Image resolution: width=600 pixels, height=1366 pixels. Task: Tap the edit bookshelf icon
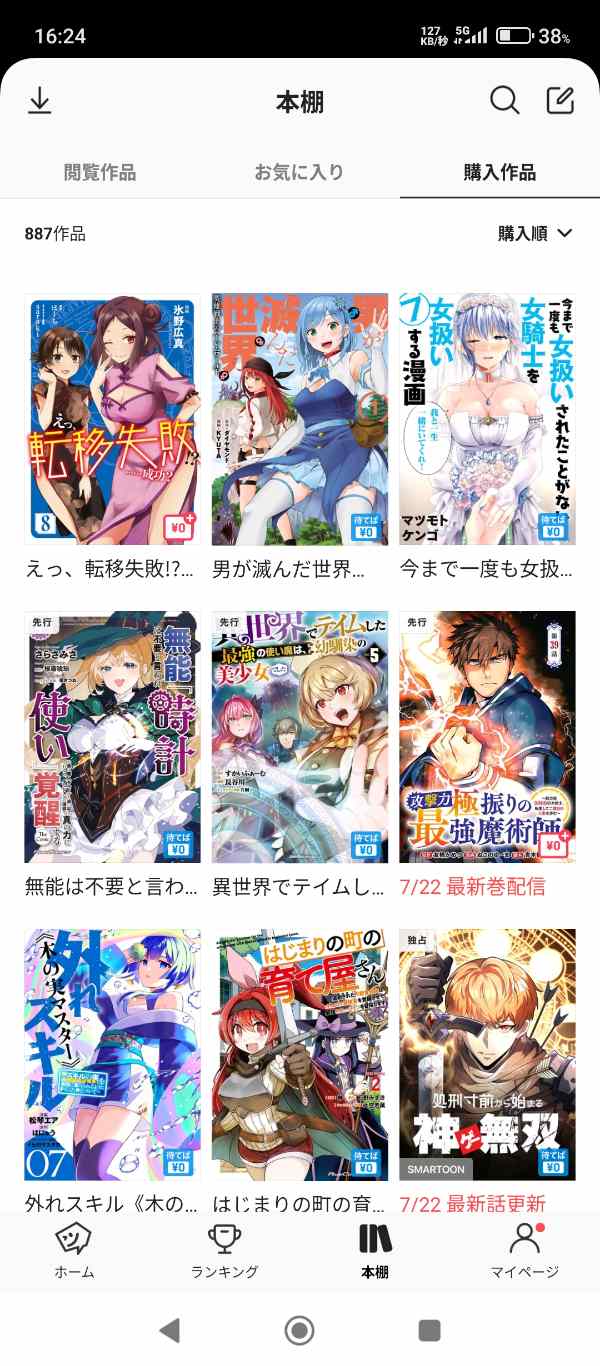[x=560, y=101]
